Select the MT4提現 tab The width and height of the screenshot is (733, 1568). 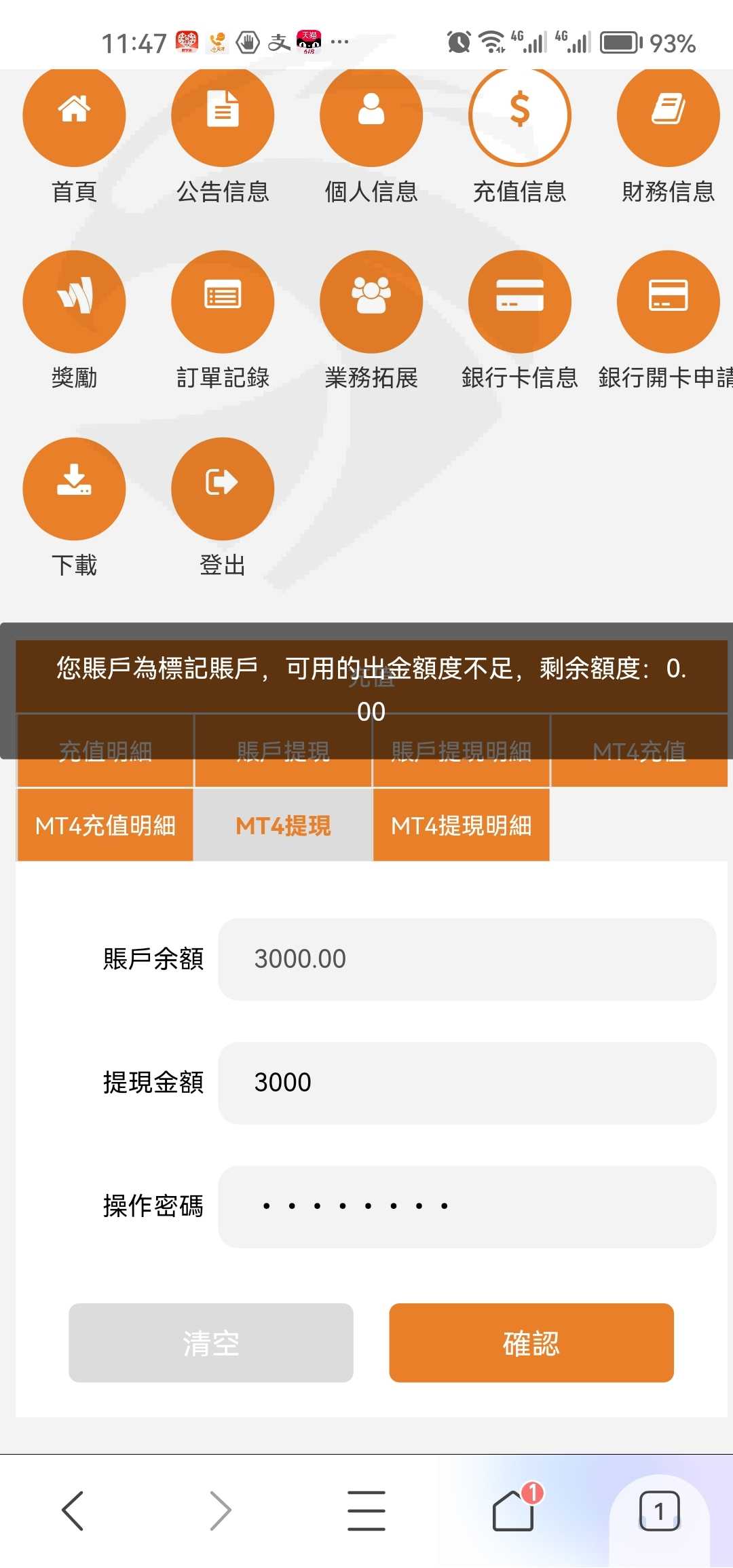tap(283, 825)
